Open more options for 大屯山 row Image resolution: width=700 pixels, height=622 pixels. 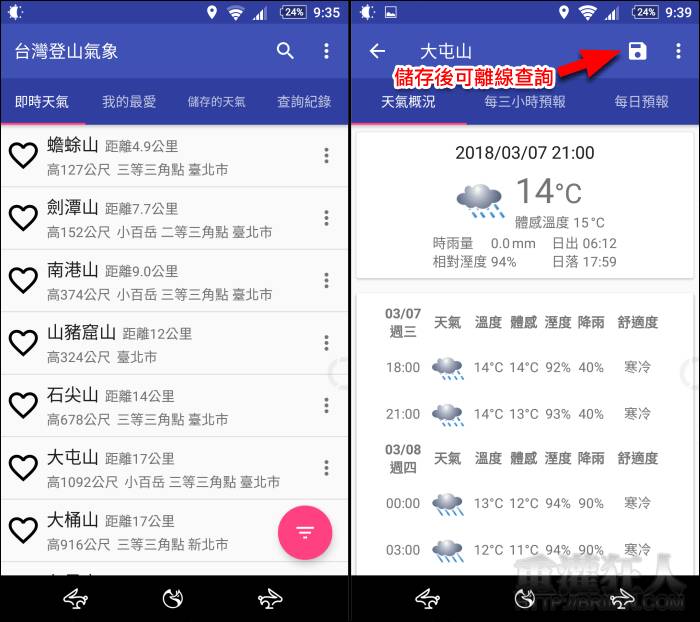tap(326, 468)
